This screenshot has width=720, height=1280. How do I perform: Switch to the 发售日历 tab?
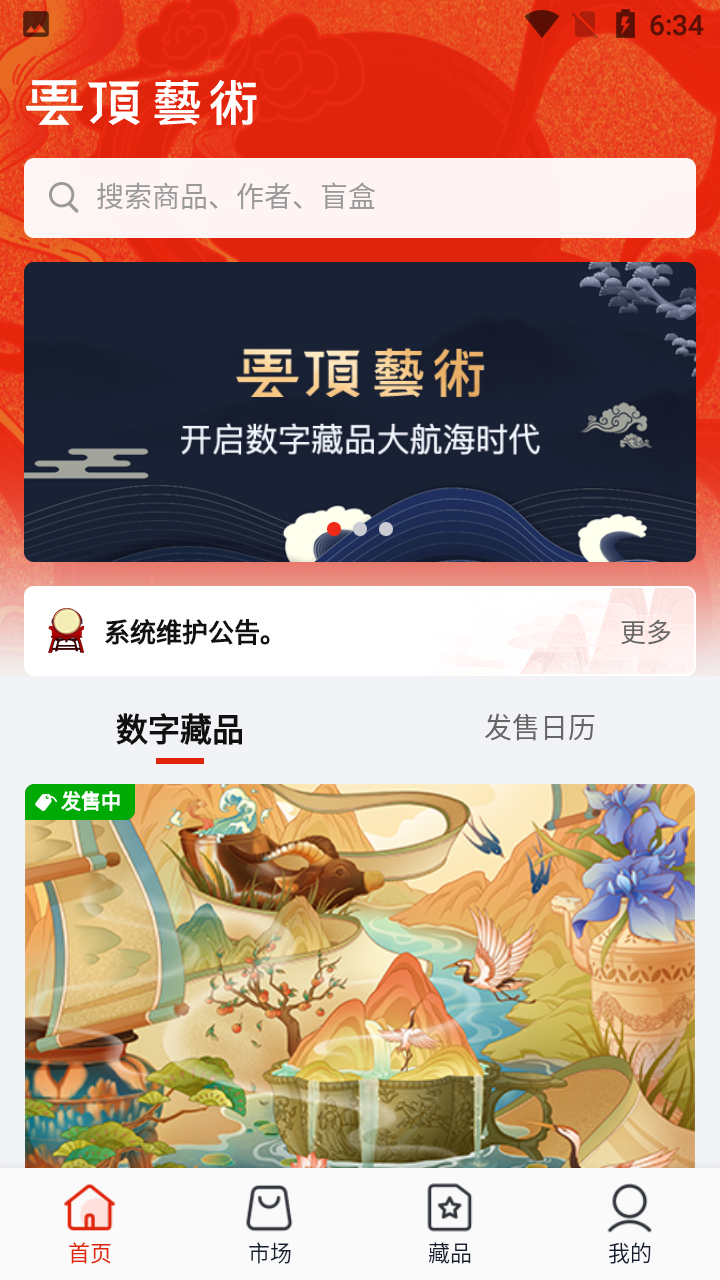tap(540, 728)
